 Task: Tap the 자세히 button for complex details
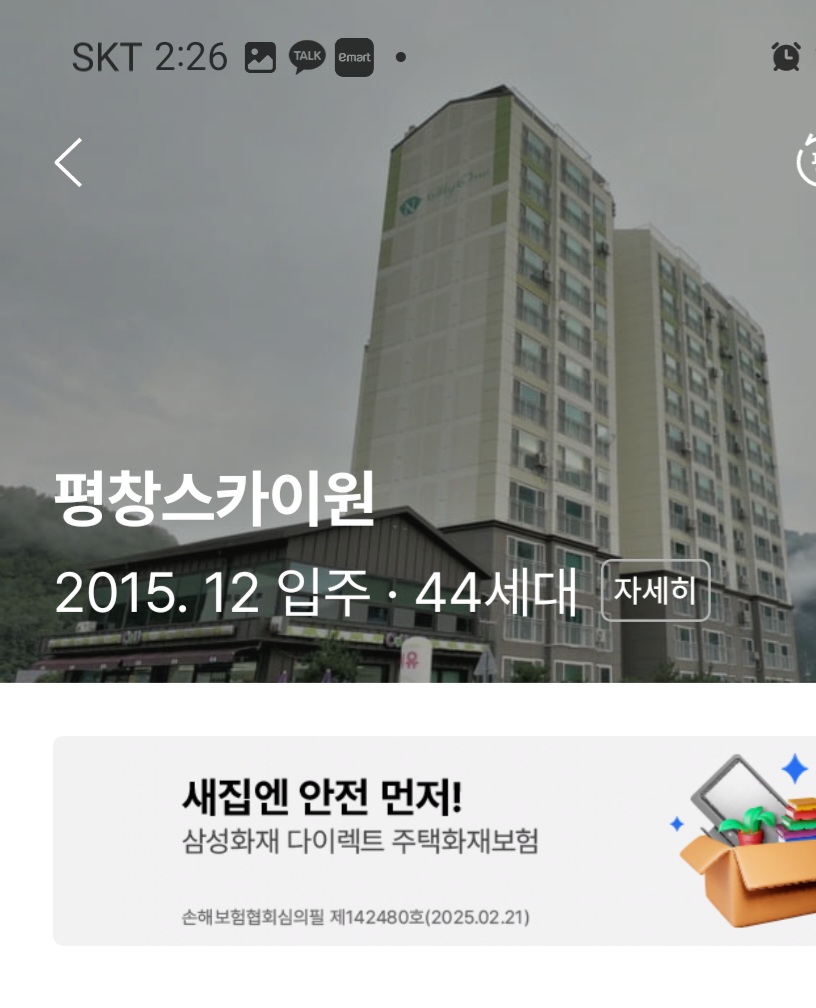tap(655, 591)
